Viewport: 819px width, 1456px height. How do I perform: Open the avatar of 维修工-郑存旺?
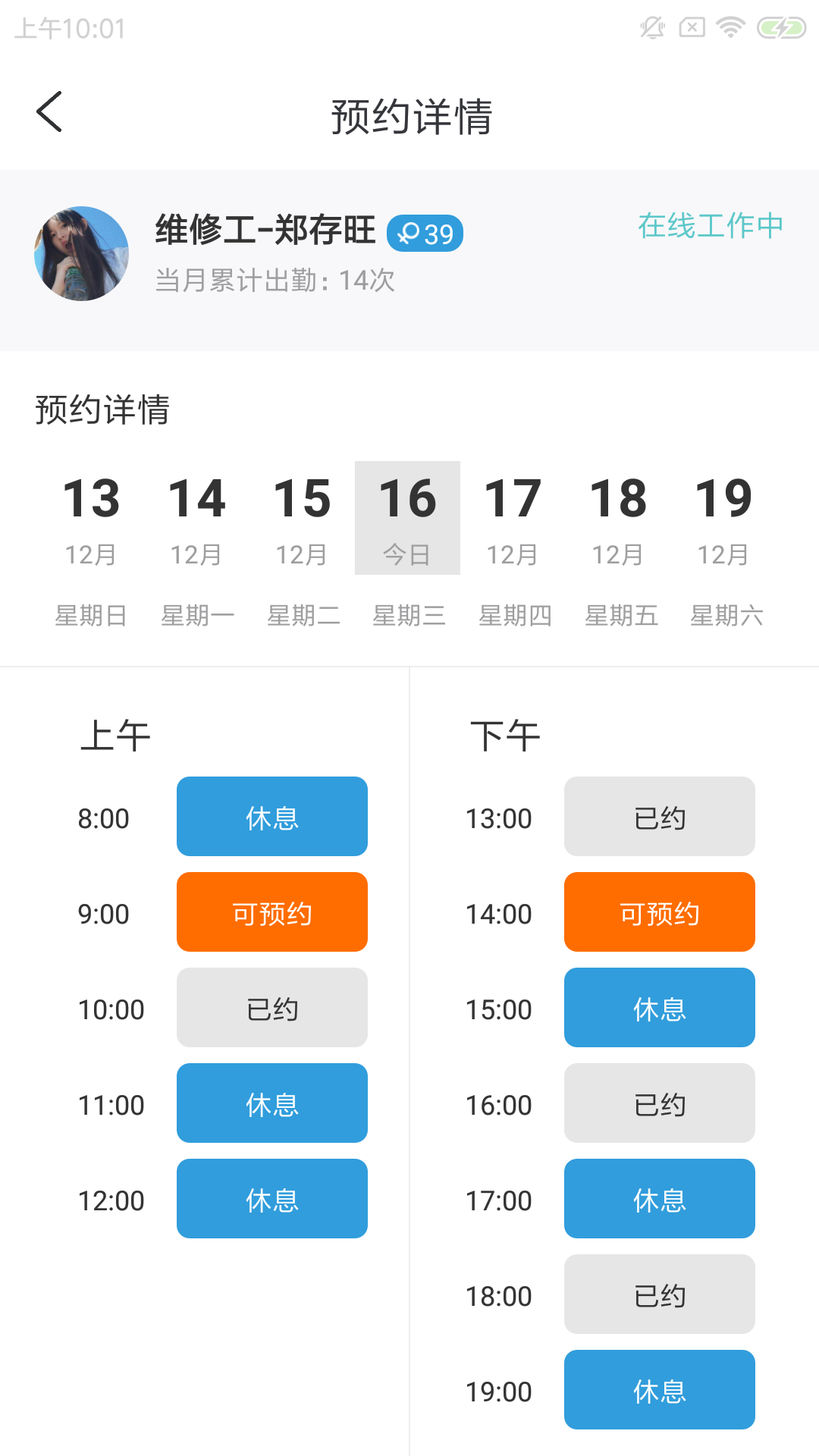pyautogui.click(x=82, y=253)
